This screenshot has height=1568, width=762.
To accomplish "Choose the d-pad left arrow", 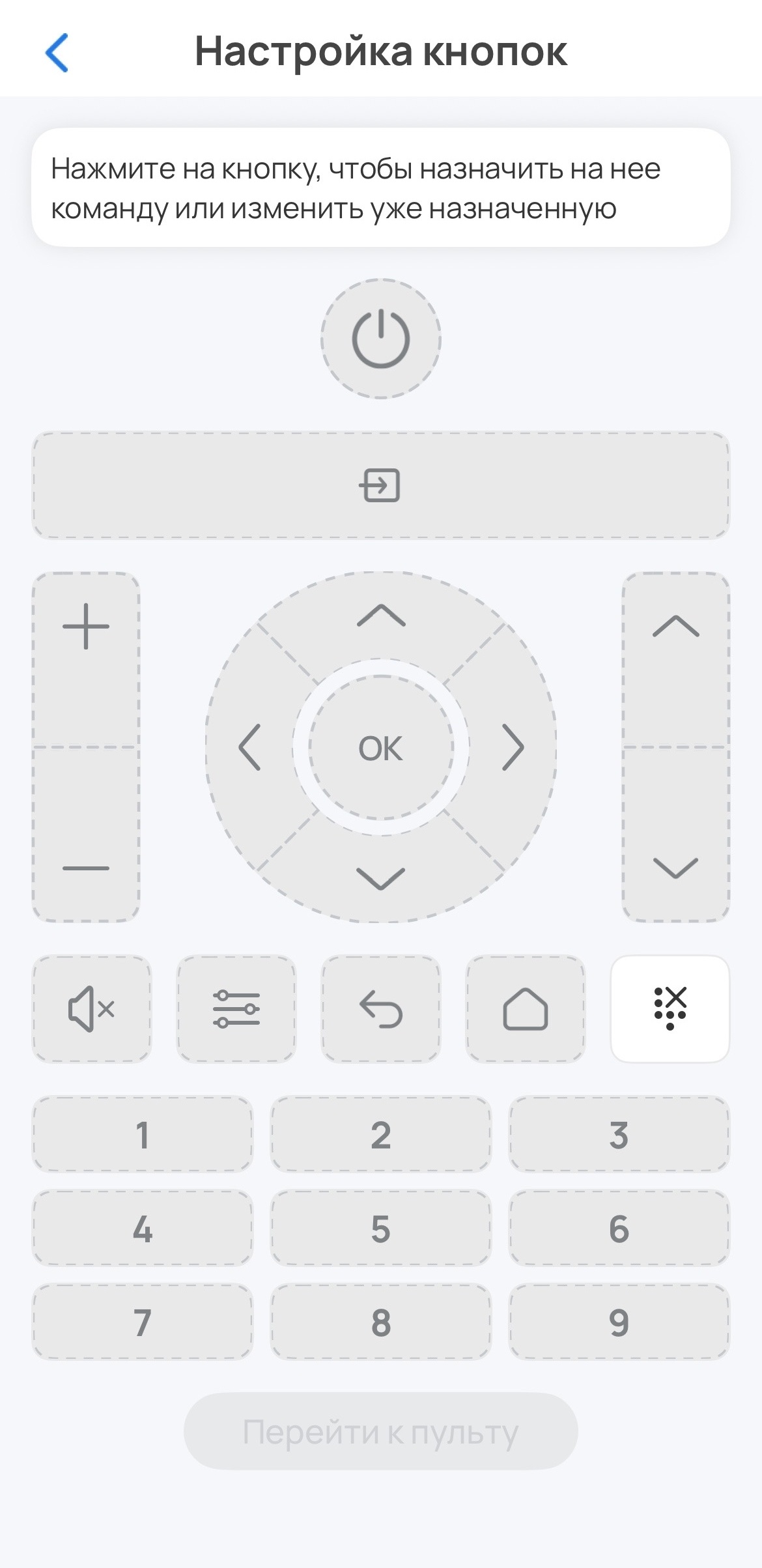I will (x=250, y=748).
